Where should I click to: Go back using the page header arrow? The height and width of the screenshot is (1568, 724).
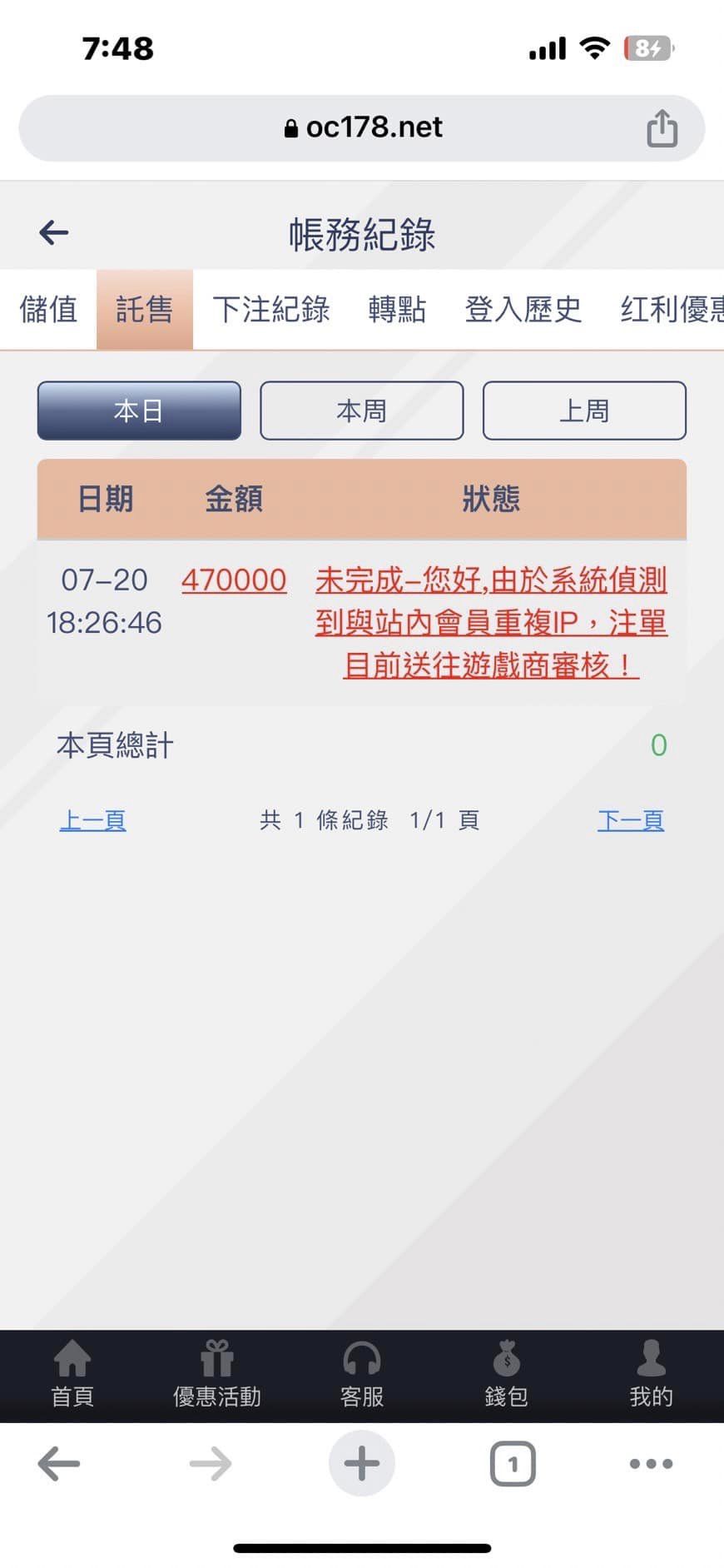pyautogui.click(x=54, y=232)
